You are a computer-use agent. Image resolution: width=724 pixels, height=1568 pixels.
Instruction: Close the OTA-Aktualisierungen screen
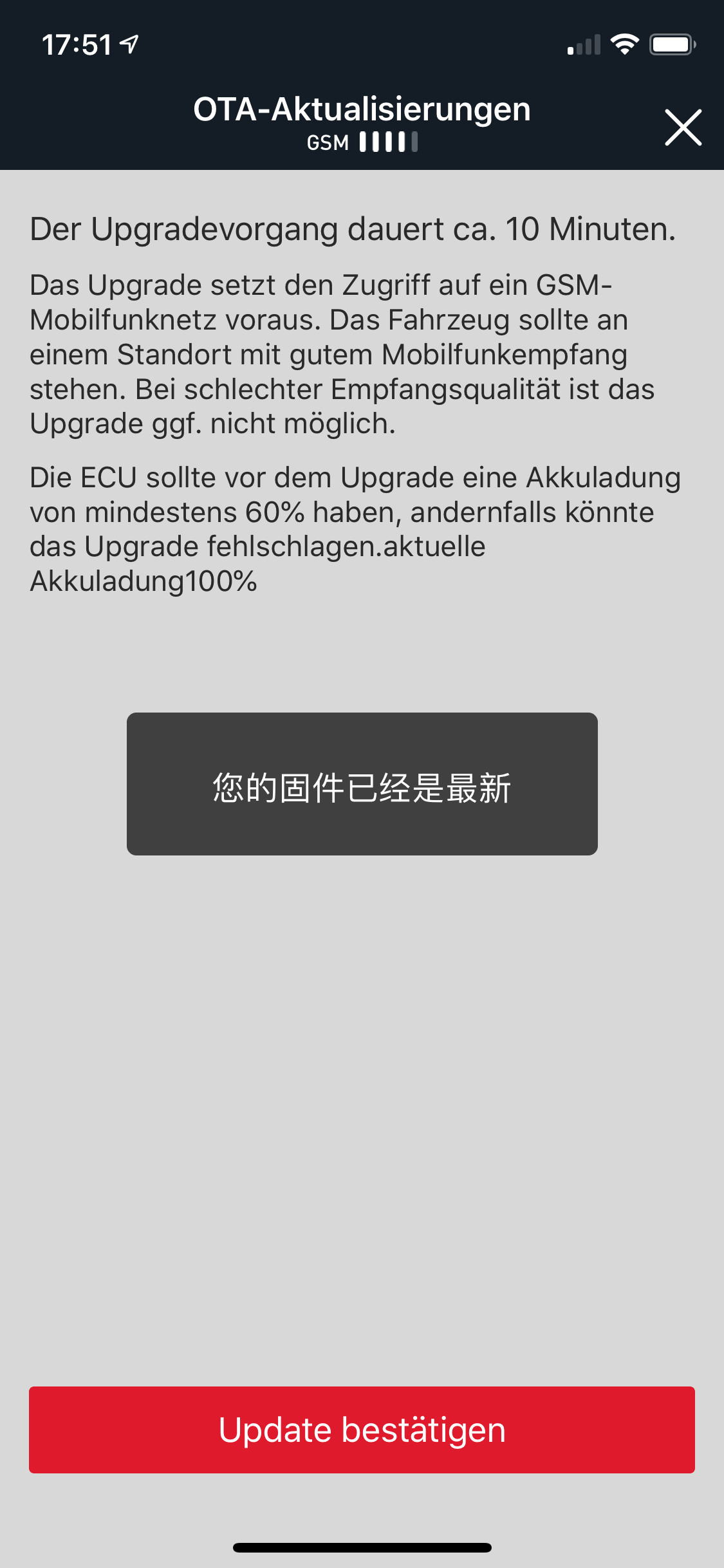pos(683,127)
